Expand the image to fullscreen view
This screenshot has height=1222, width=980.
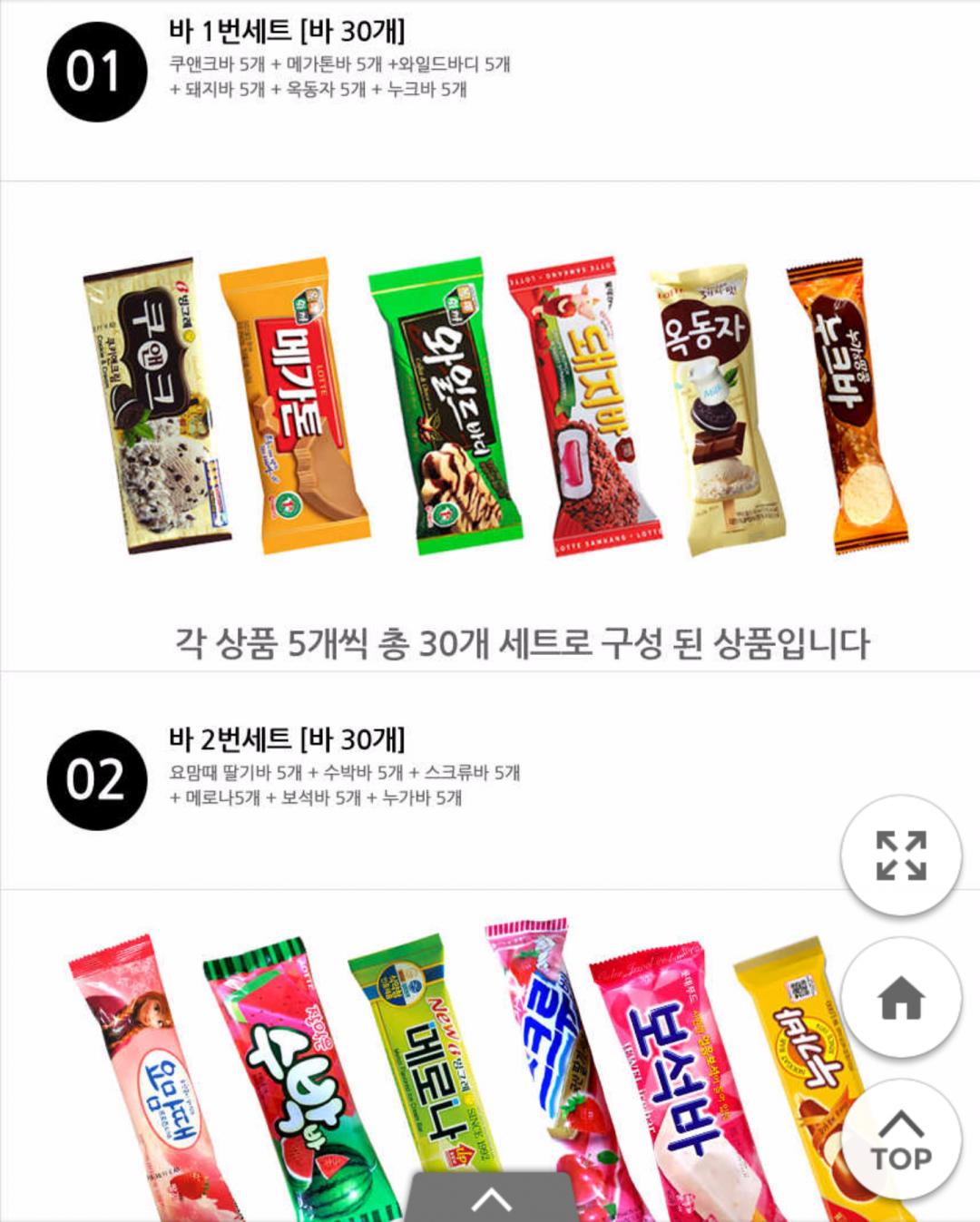pos(901,855)
